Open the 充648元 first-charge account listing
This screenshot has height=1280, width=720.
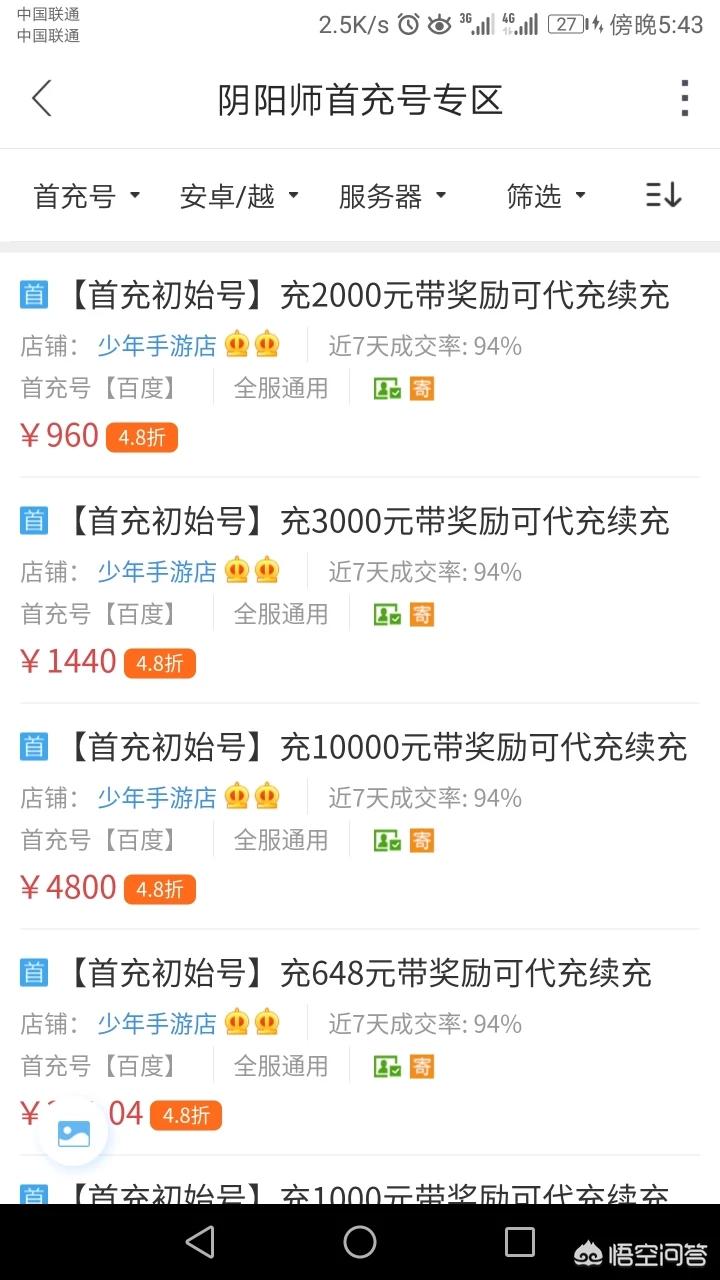pyautogui.click(x=360, y=1042)
